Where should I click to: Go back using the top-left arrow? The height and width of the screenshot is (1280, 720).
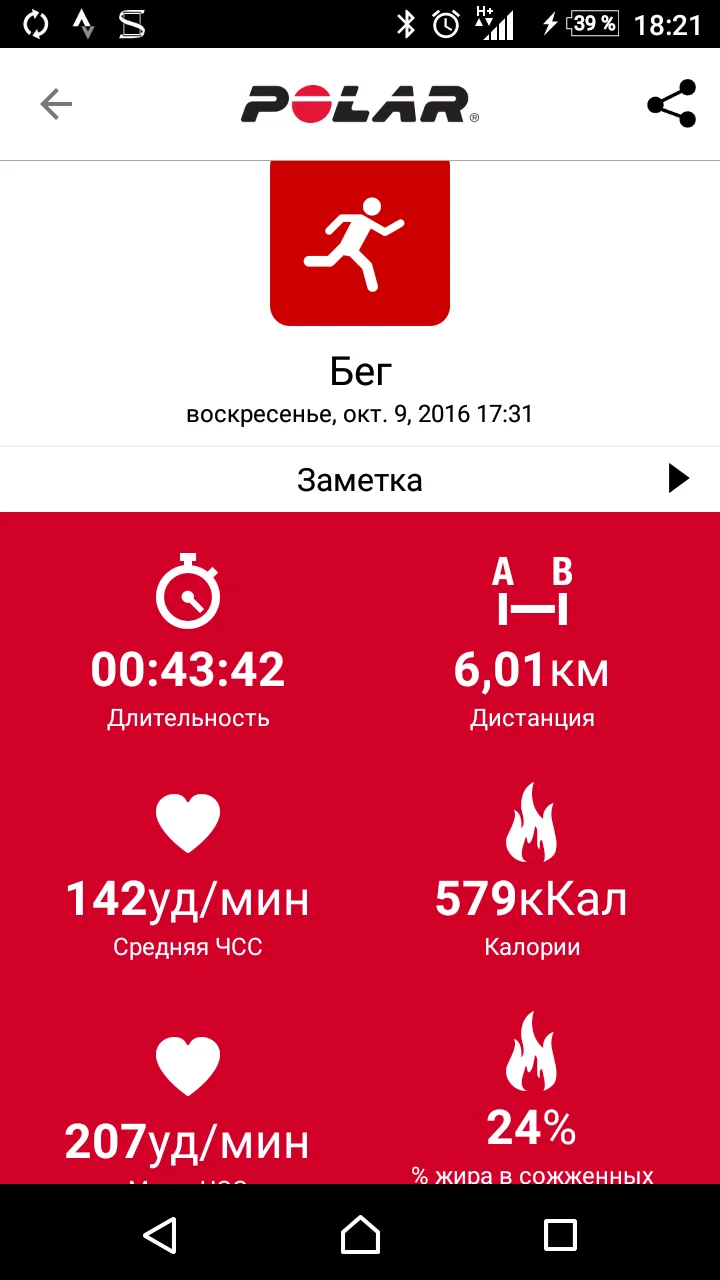tap(56, 104)
